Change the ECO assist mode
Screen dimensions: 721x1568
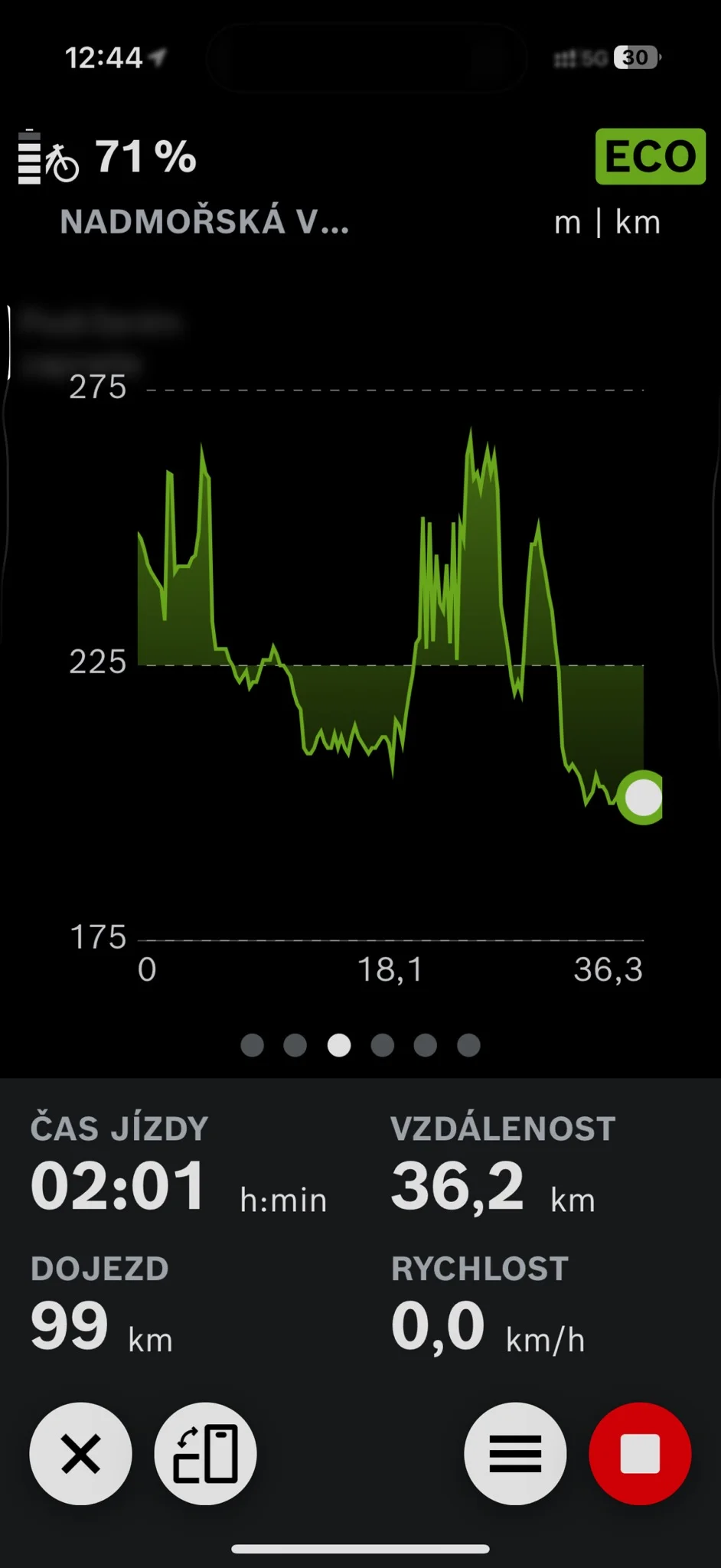click(x=650, y=156)
